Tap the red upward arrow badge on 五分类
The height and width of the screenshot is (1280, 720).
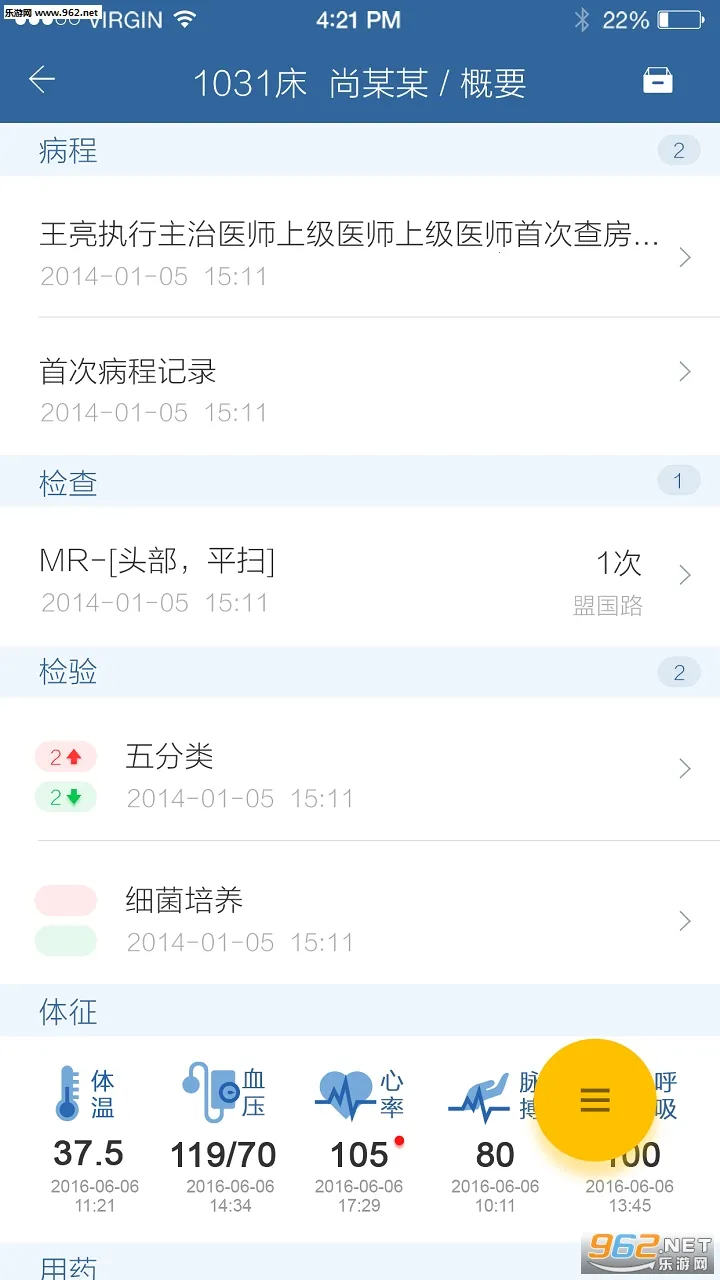click(x=66, y=757)
